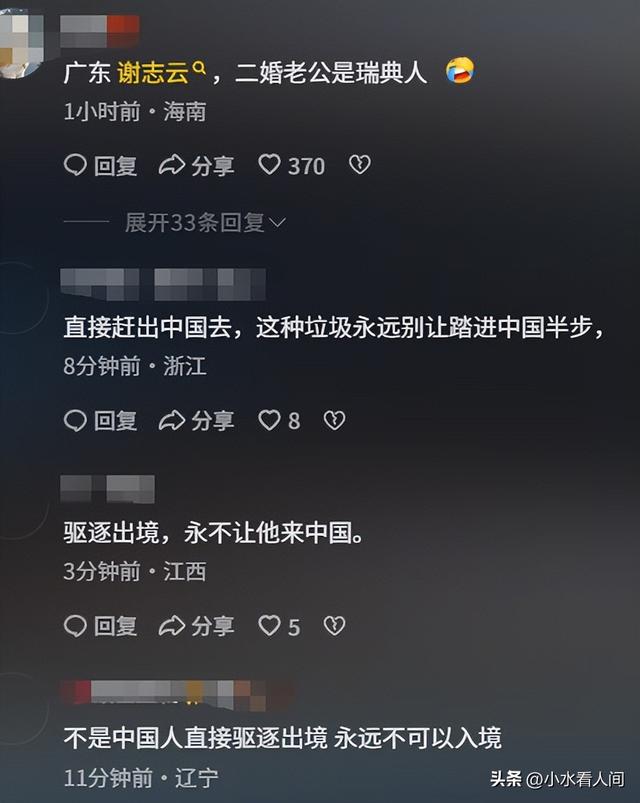This screenshot has width=640, height=803.
Task: Dislike the comment with 8 likes
Action: [334, 421]
